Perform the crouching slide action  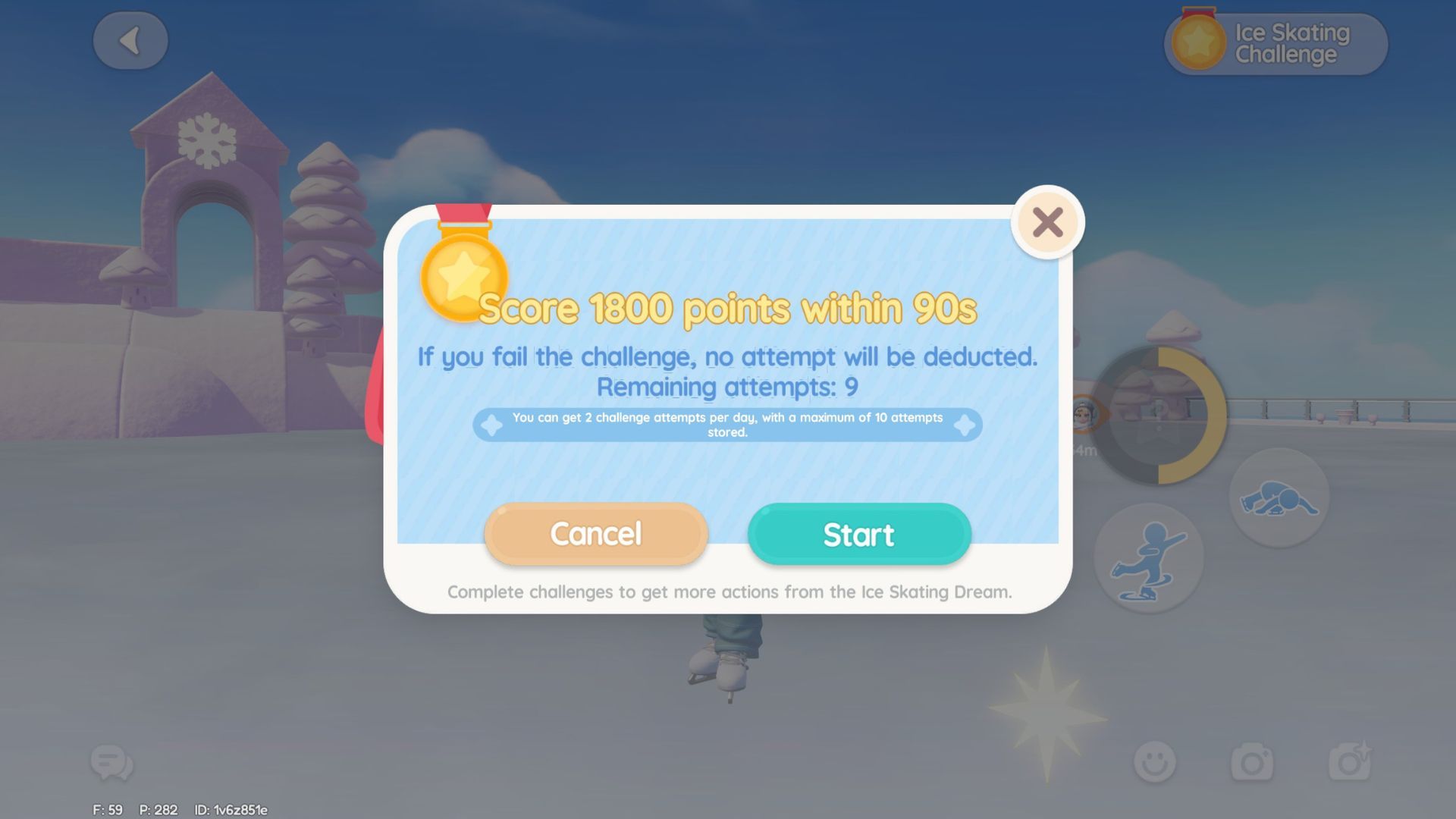(1279, 499)
